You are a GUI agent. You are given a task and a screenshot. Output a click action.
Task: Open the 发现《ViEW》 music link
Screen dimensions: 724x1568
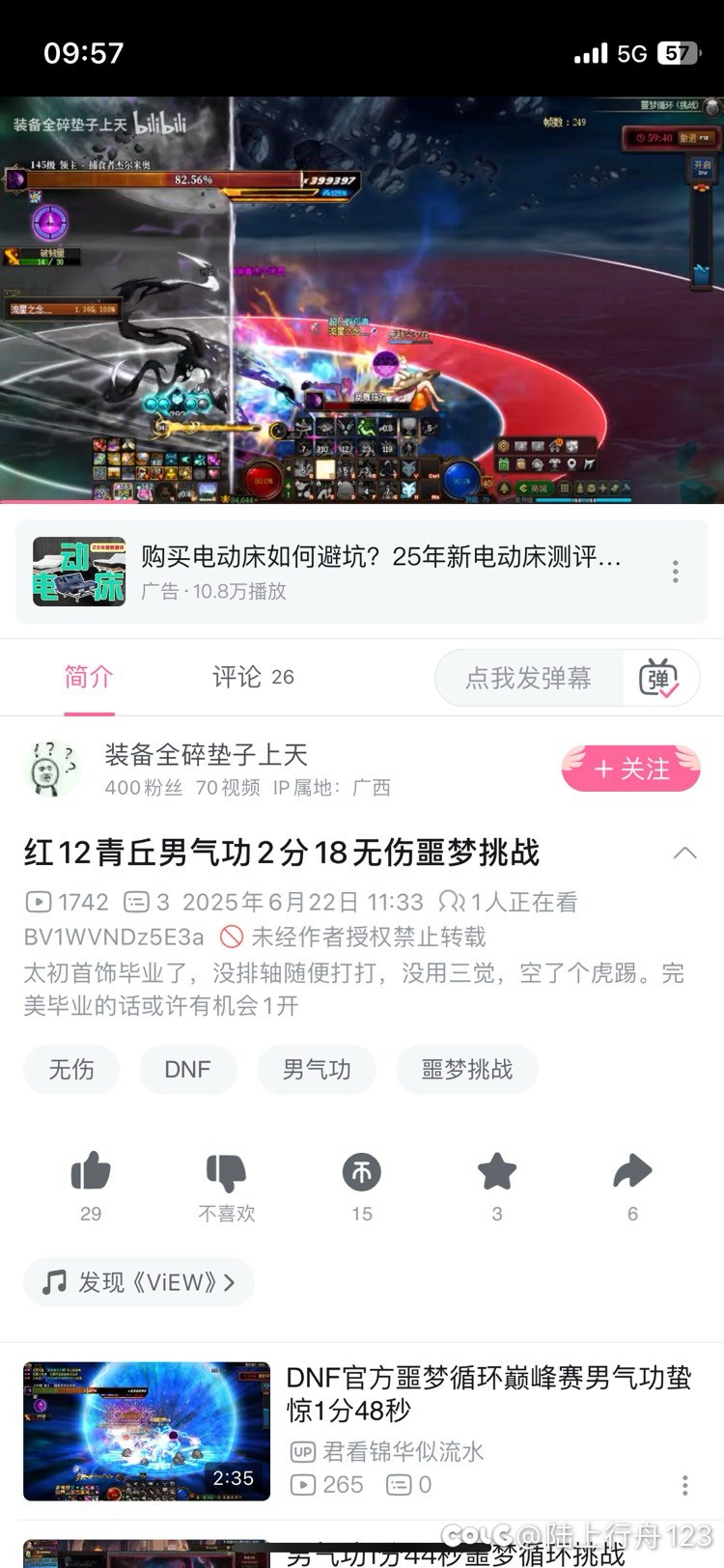(x=139, y=1282)
